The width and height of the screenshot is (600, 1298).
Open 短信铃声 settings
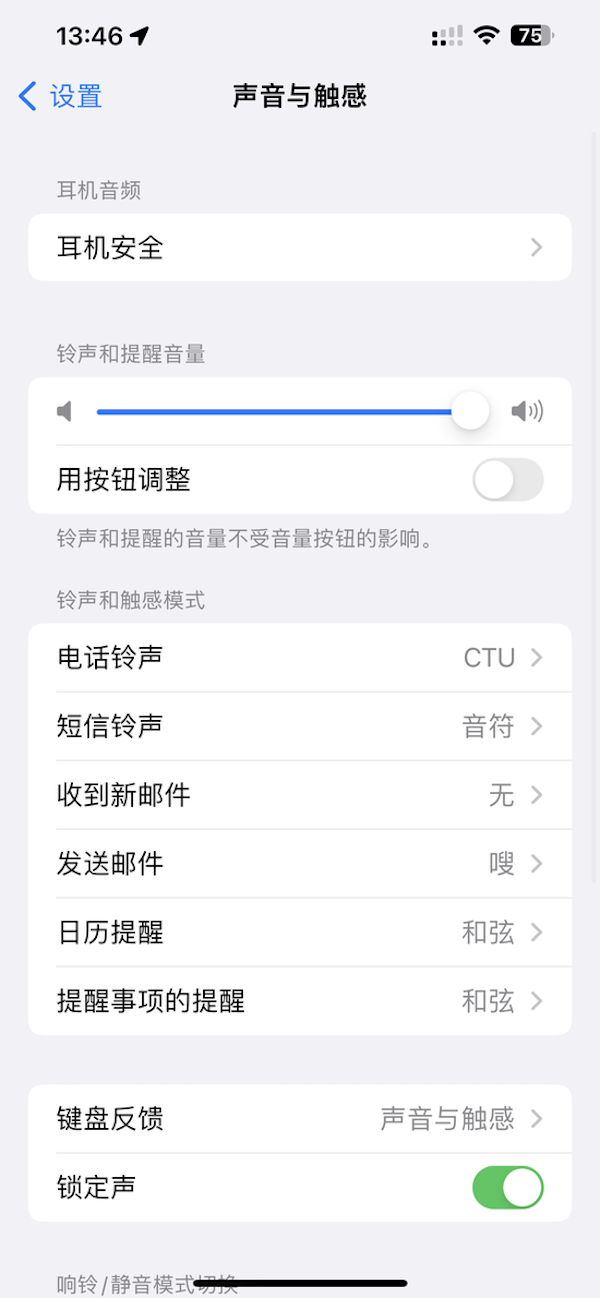point(300,726)
